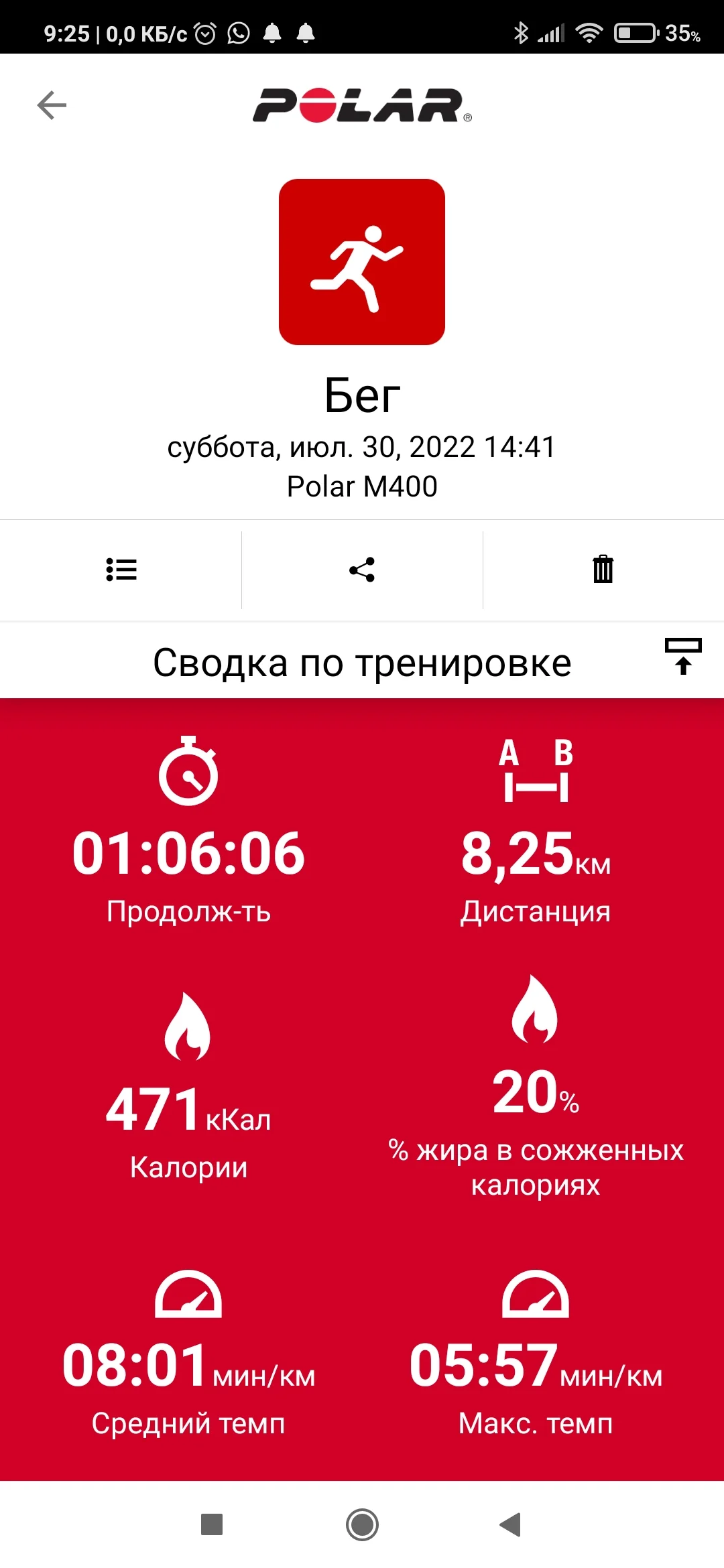Open the list icon under the workout header
Image resolution: width=724 pixels, height=1568 pixels.
click(x=121, y=570)
